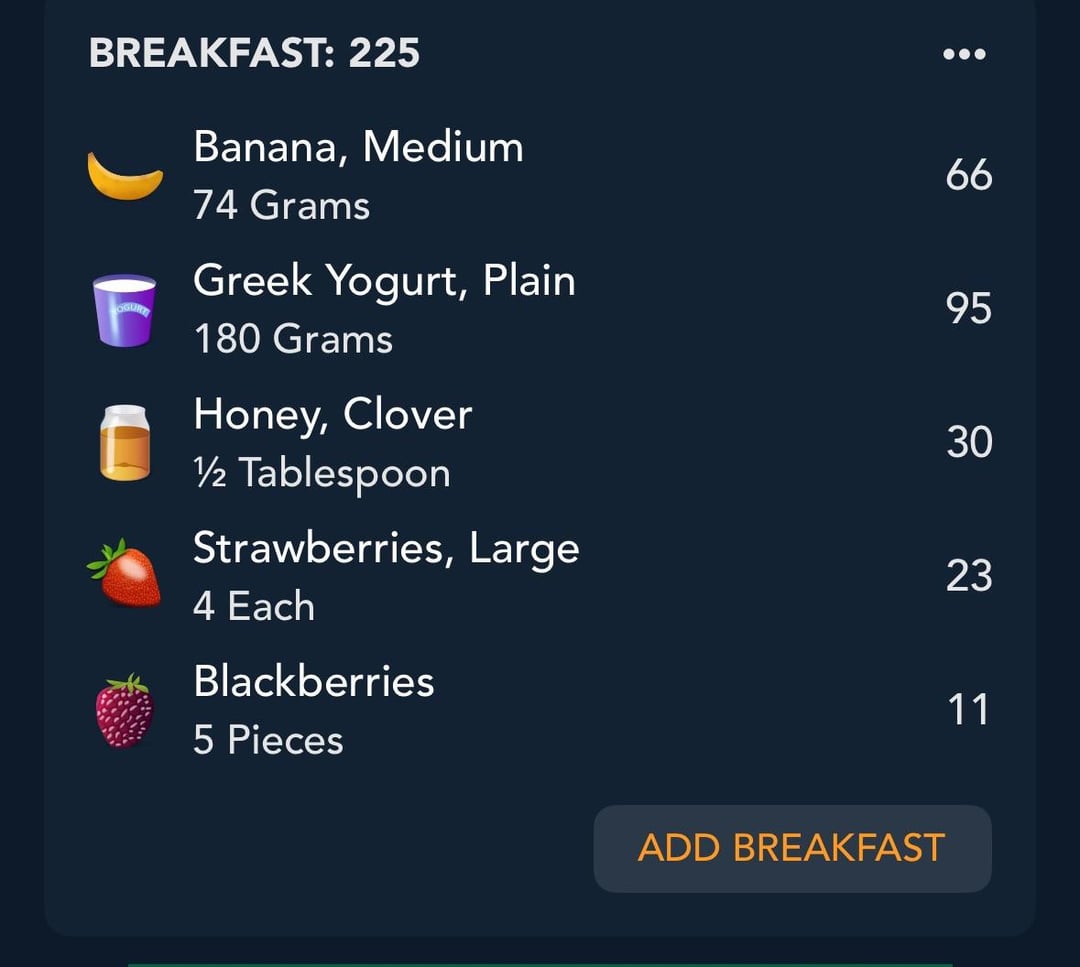1080x967 pixels.
Task: Tap the Add Breakfast button
Action: pos(792,848)
